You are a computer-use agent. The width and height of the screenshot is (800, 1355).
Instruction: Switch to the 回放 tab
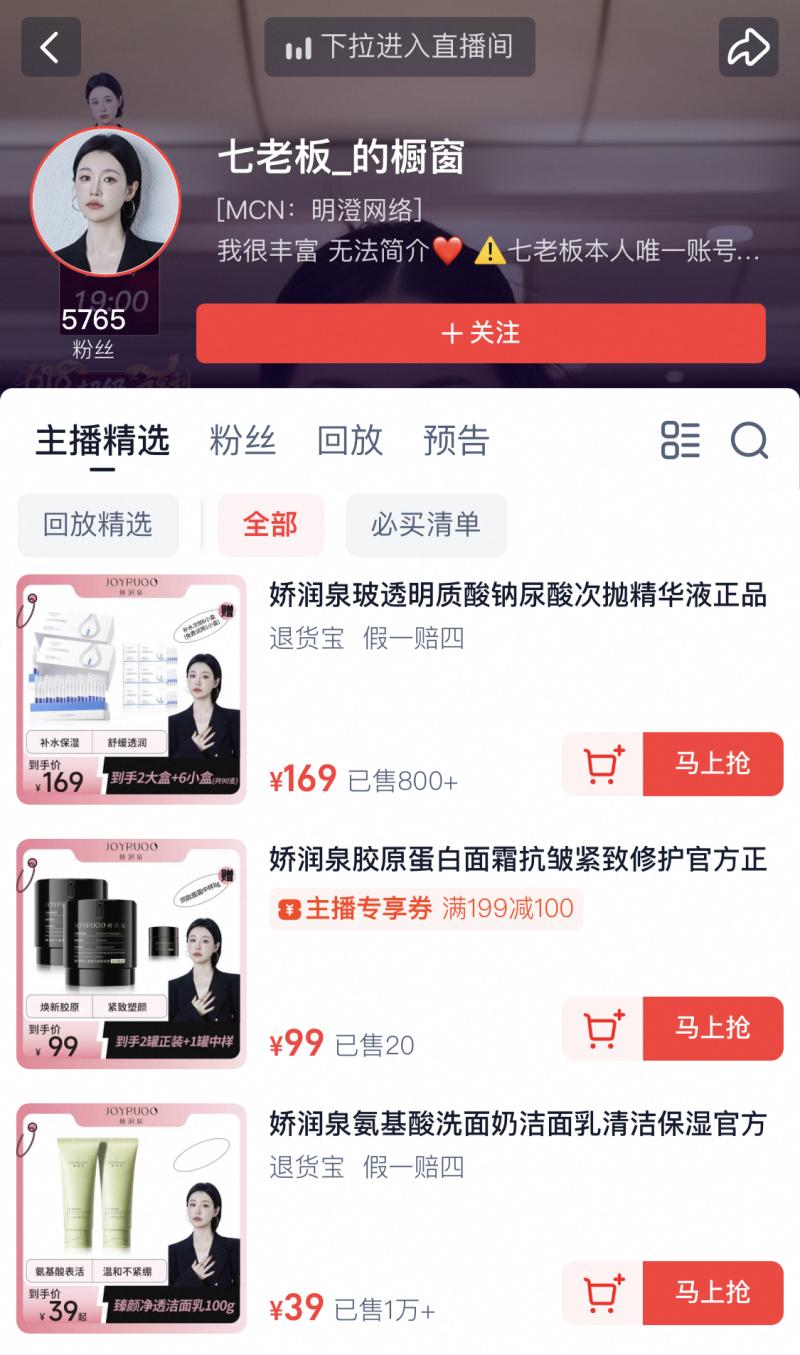349,441
